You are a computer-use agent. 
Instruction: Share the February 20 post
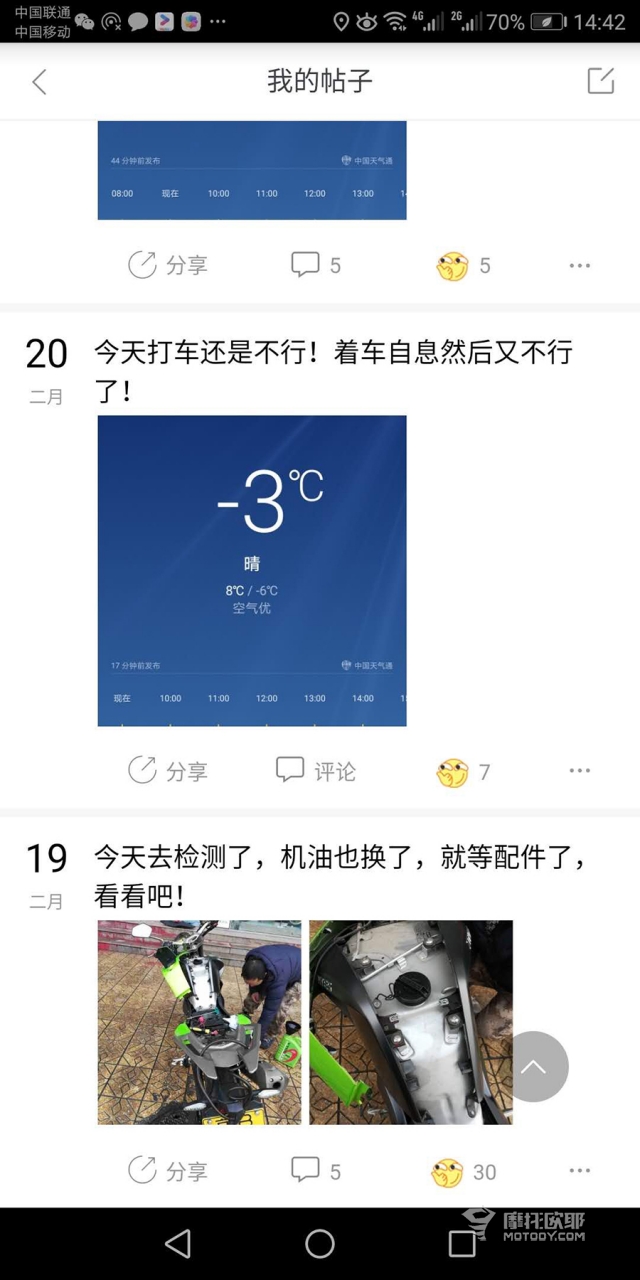(168, 771)
